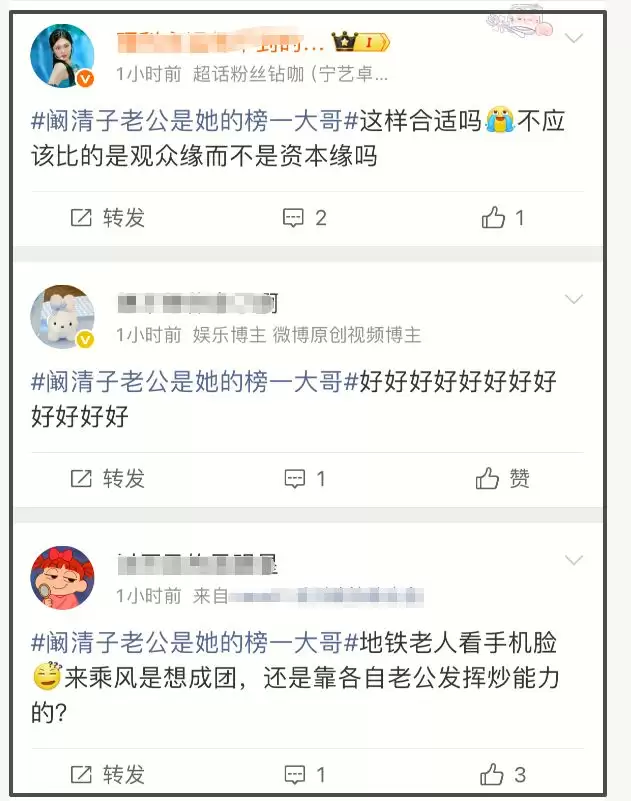Open cartoon girl avatar on 地铁老人 post

click(x=63, y=577)
